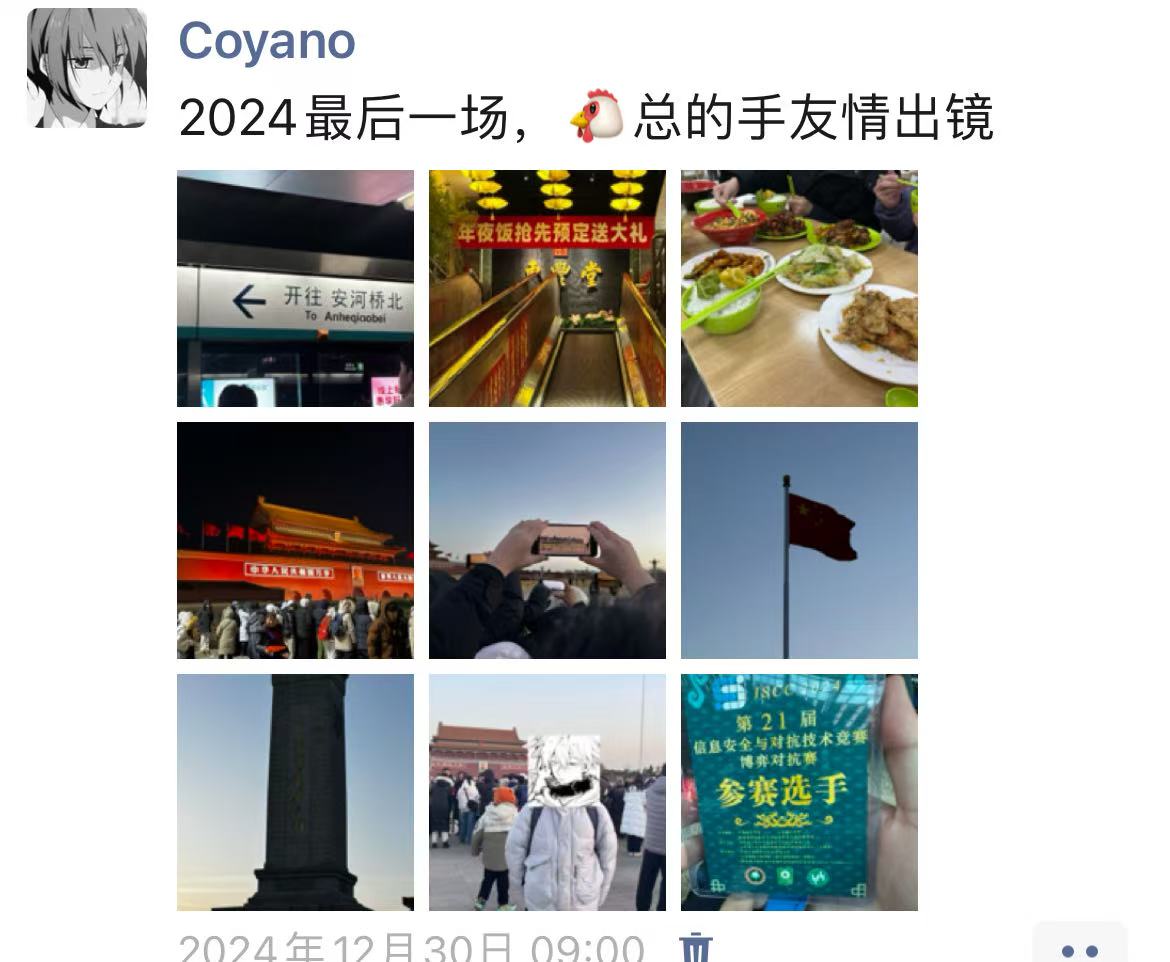This screenshot has width=1170, height=962.
Task: View the ISCC contestant badge photo
Action: point(799,792)
